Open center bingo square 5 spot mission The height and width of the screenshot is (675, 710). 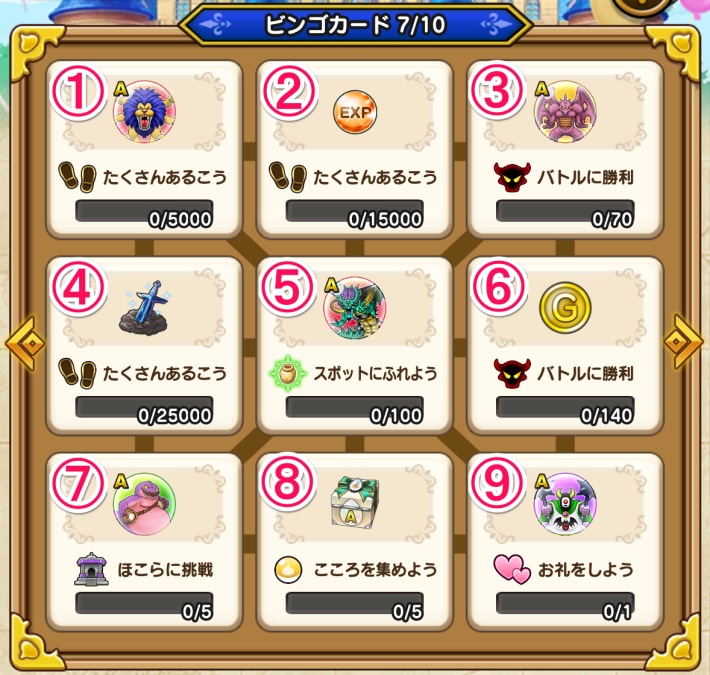click(354, 345)
